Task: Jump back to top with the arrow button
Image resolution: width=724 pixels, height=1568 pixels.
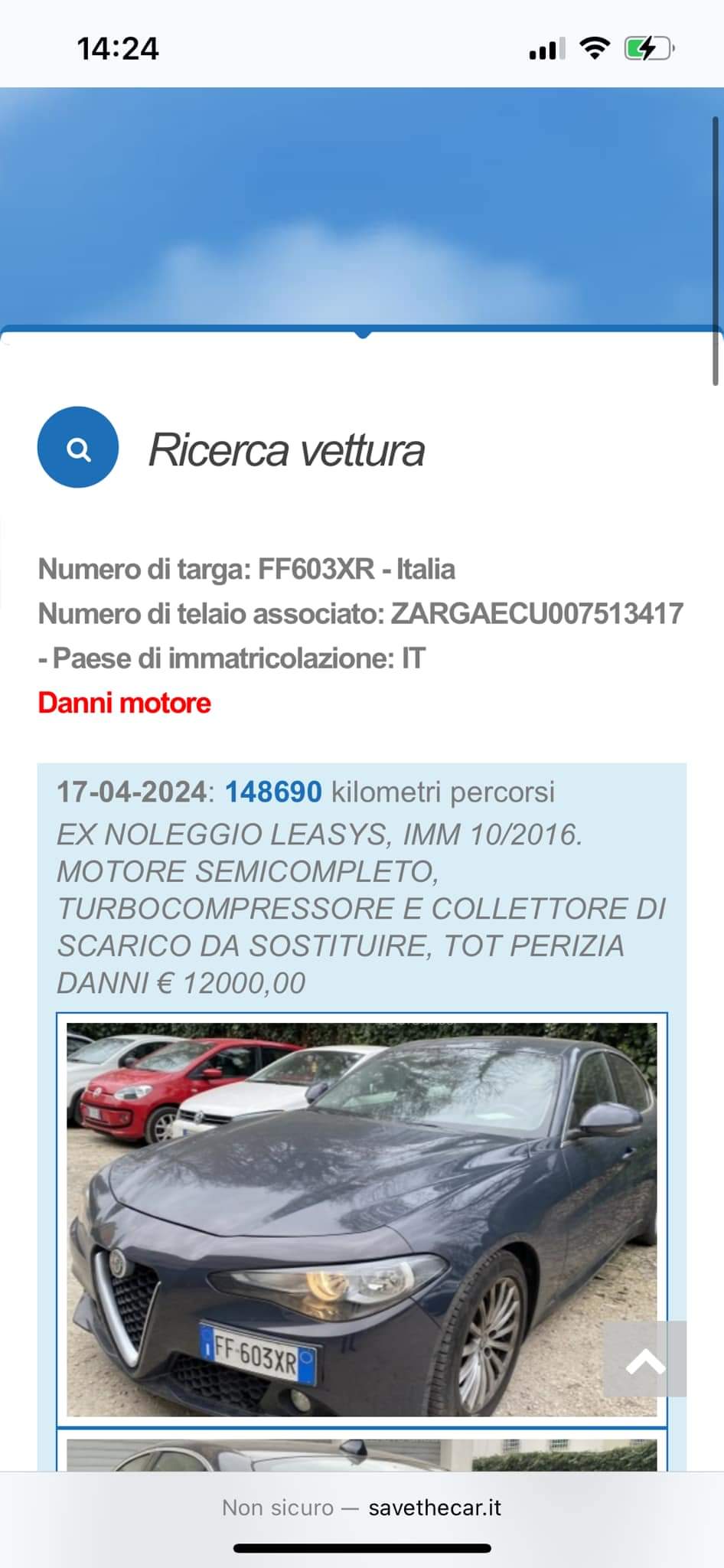Action: click(x=645, y=1358)
